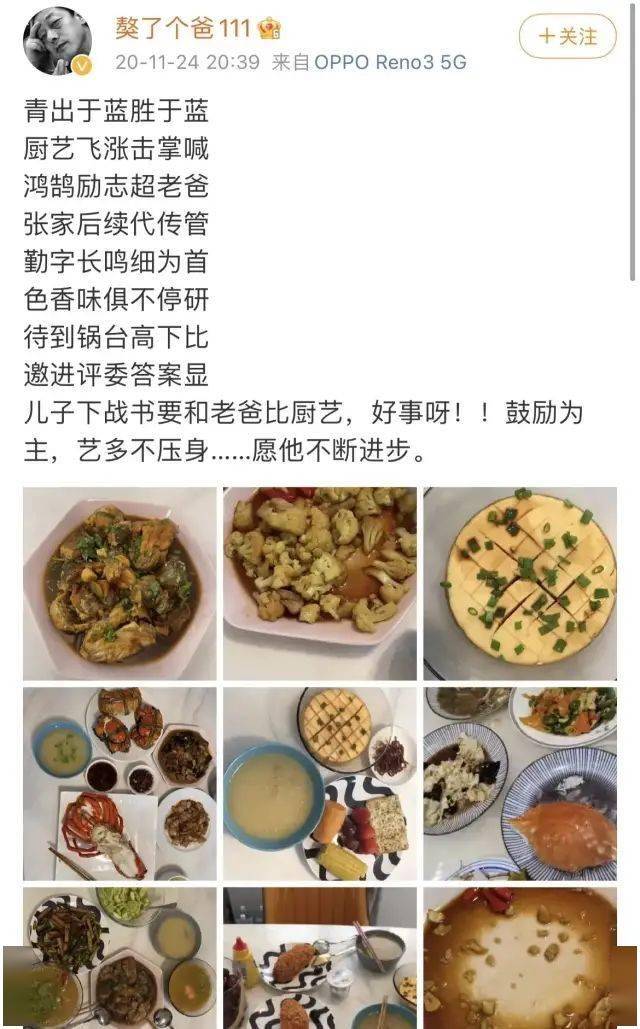This screenshot has width=640, height=1029.
Task: Open the photo with green beans and soups
Action: click(x=119, y=958)
